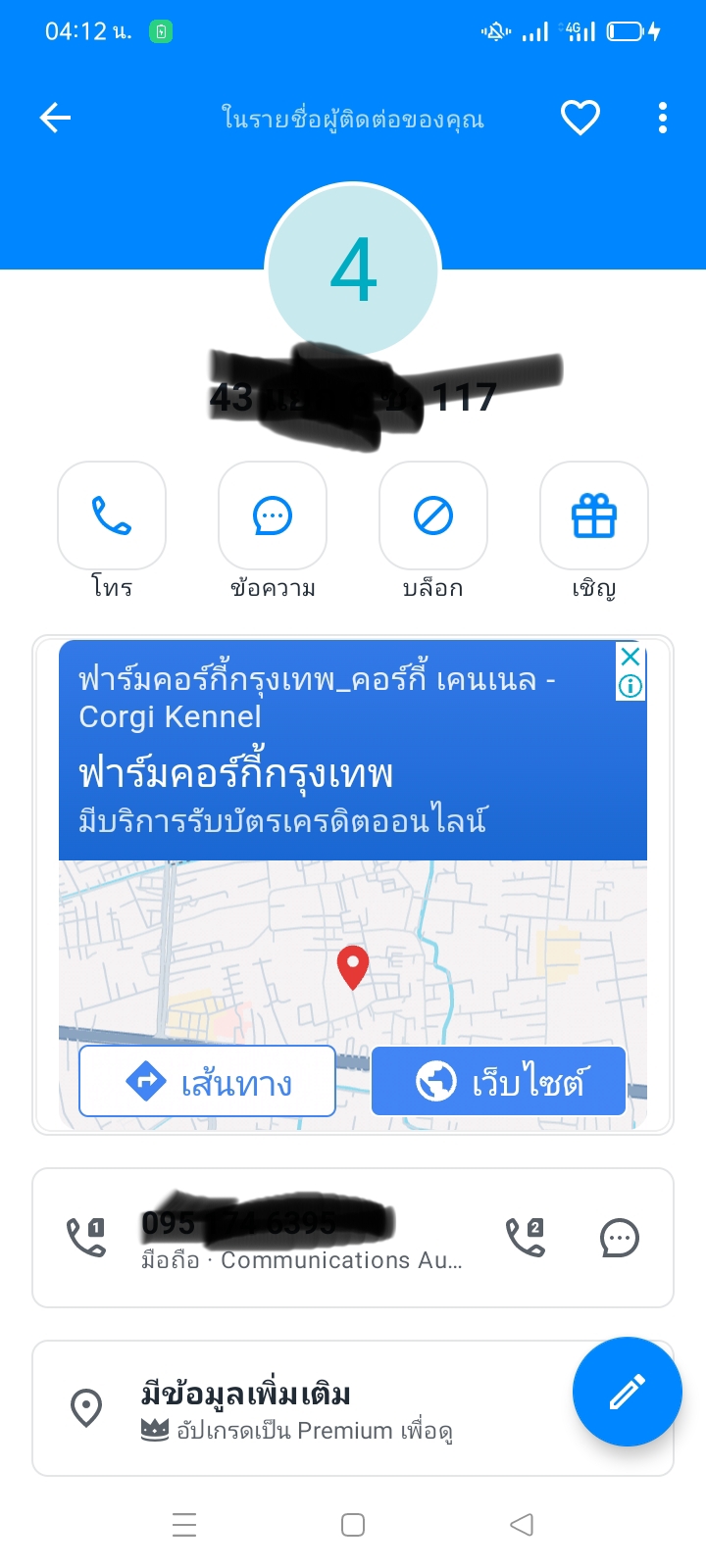Go back with the top-left arrow
706x1568 pixels.
pyautogui.click(x=55, y=119)
